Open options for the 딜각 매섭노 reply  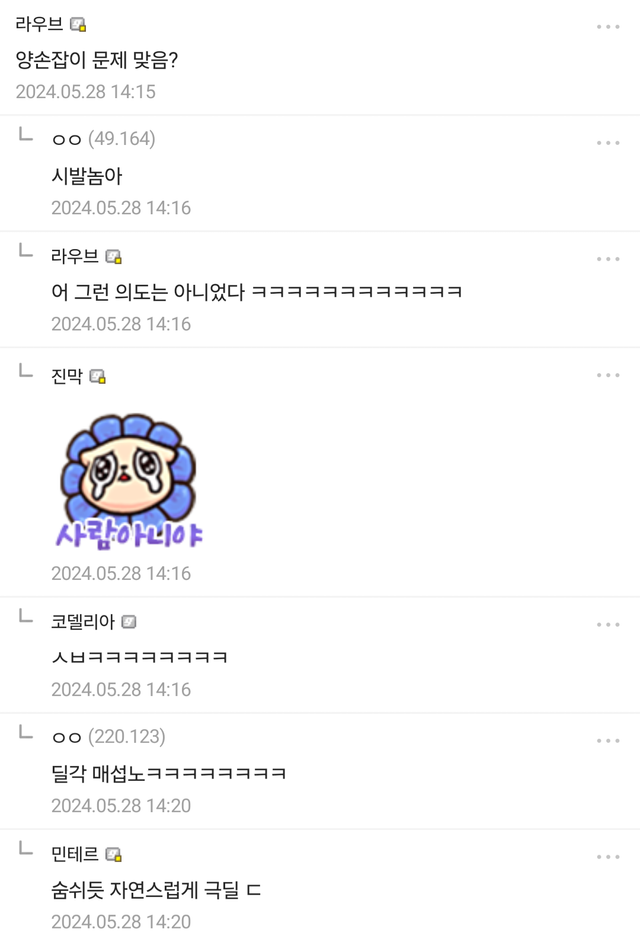pos(608,741)
